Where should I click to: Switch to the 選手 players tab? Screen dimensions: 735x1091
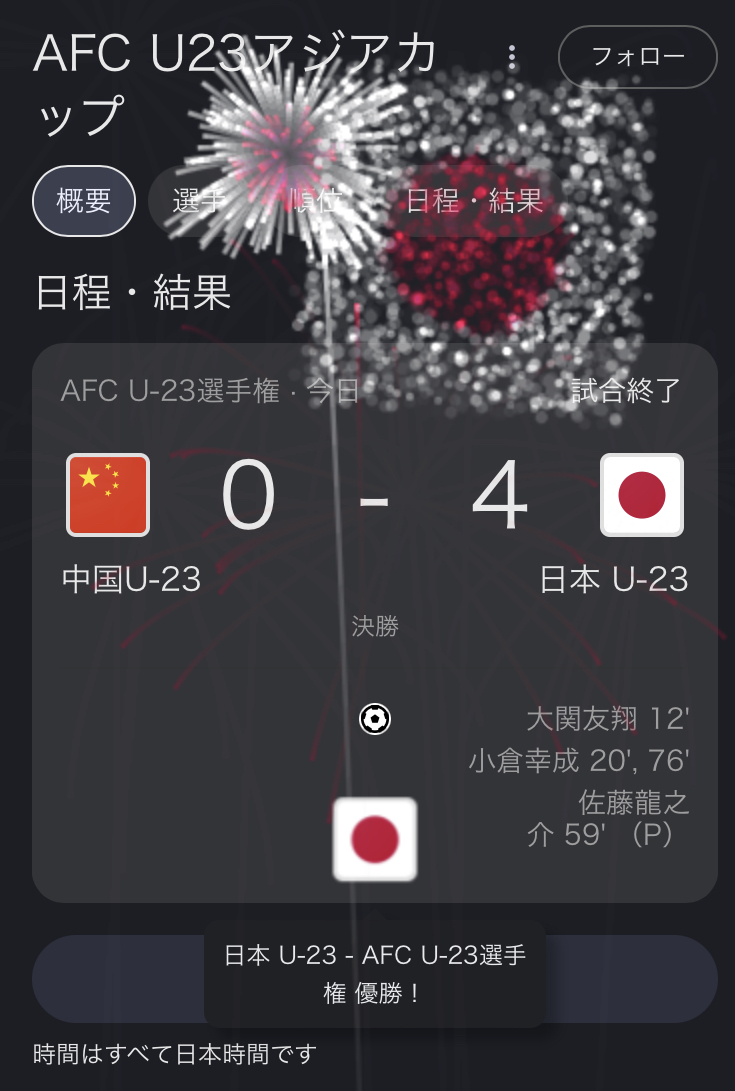click(198, 201)
